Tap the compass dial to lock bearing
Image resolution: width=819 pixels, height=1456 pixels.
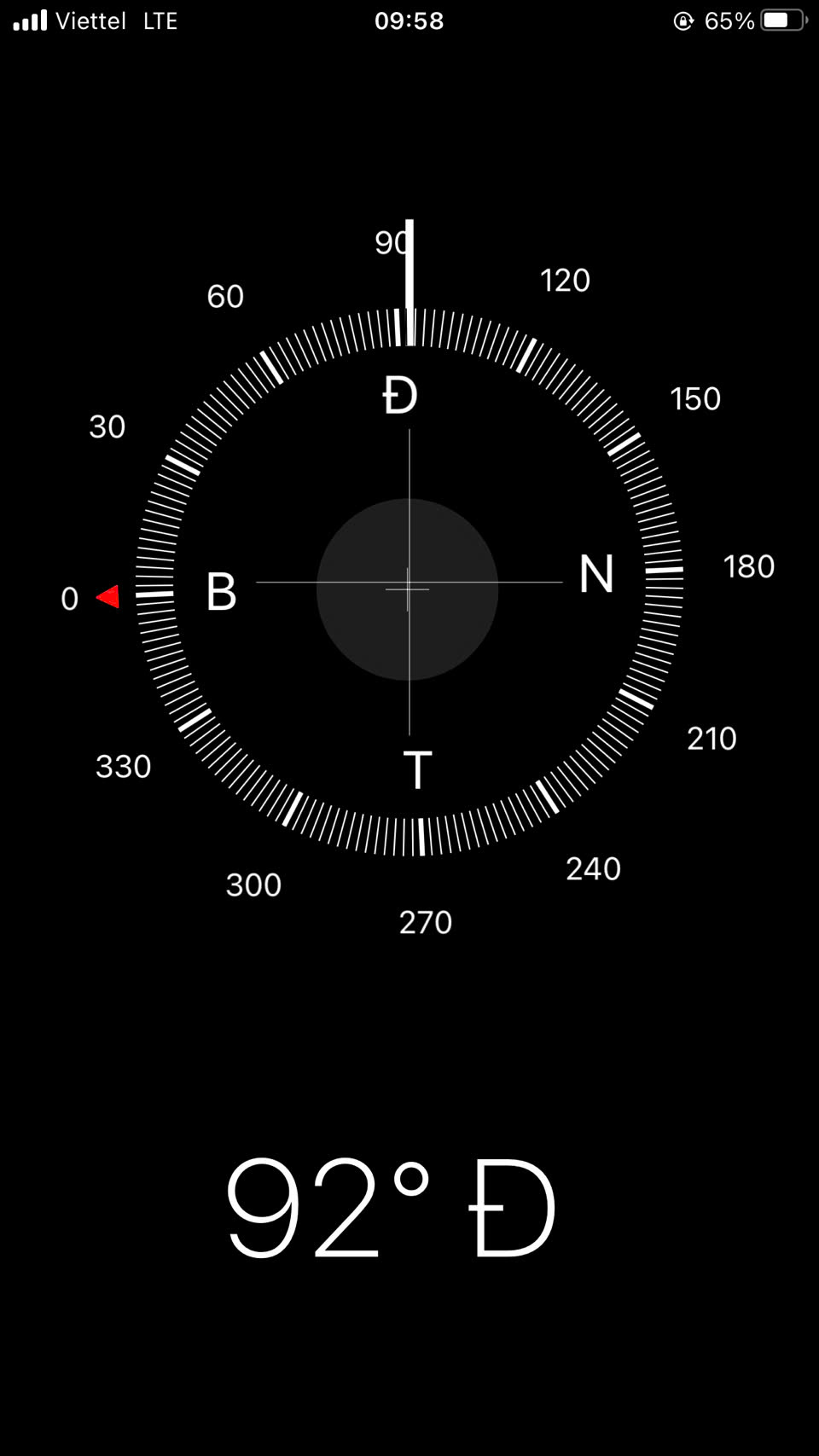click(409, 582)
